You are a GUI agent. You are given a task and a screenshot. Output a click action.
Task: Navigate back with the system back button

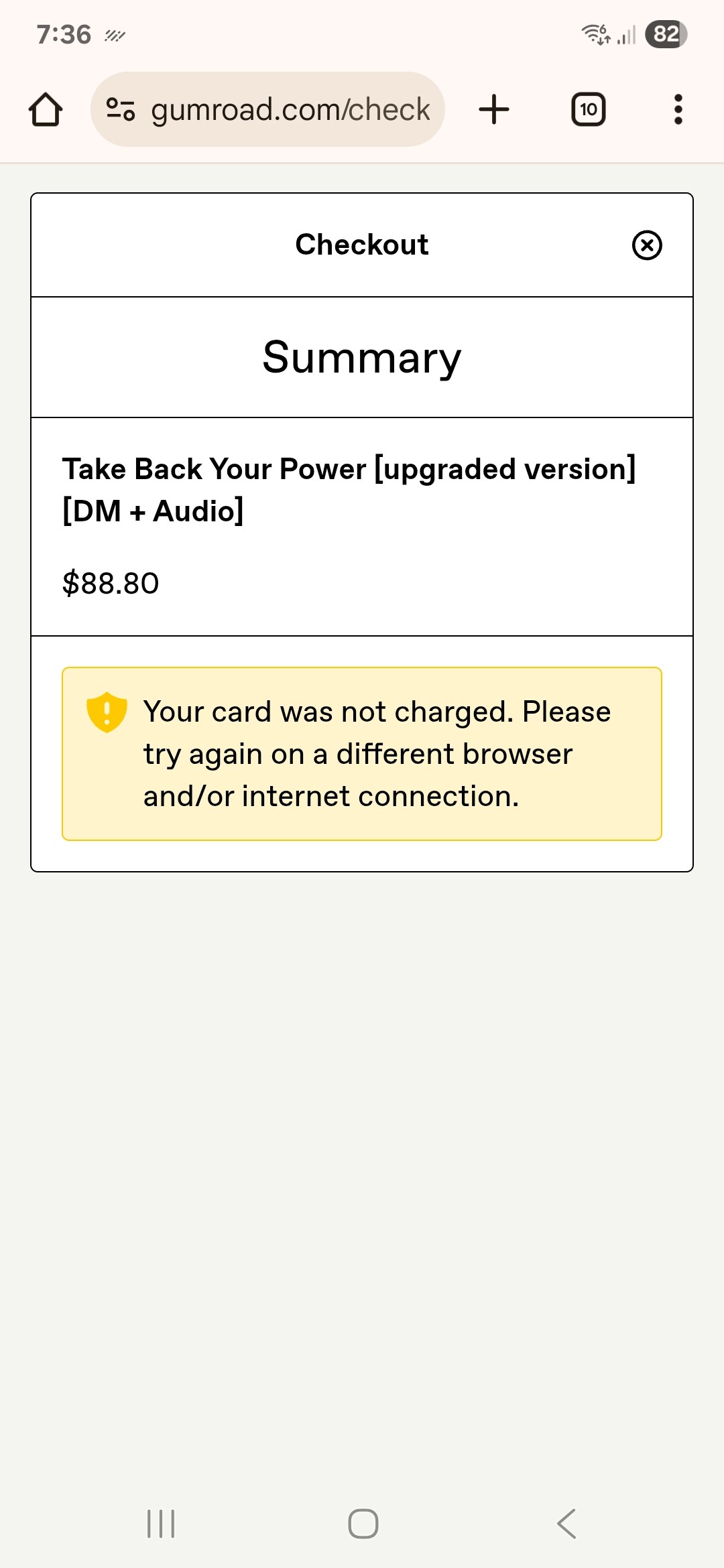[566, 1523]
